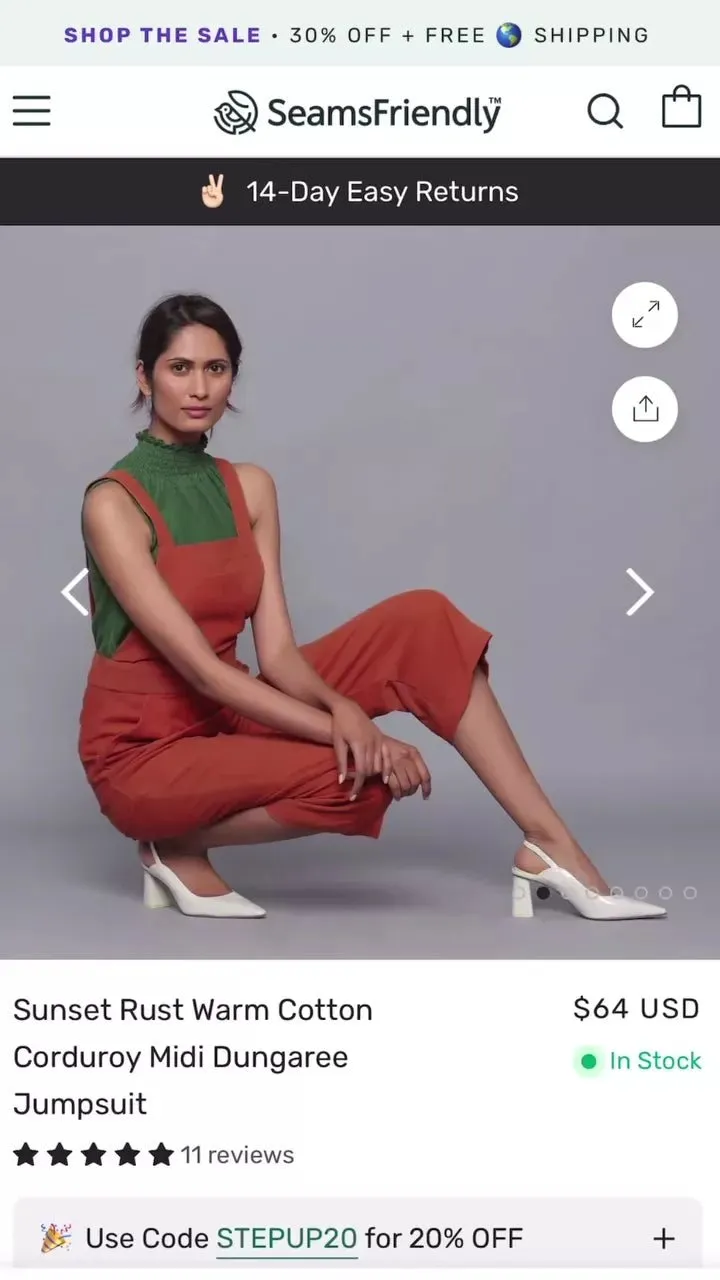Tap the SeamsFriendly logo to go home
This screenshot has width=720, height=1280.
coord(357,112)
